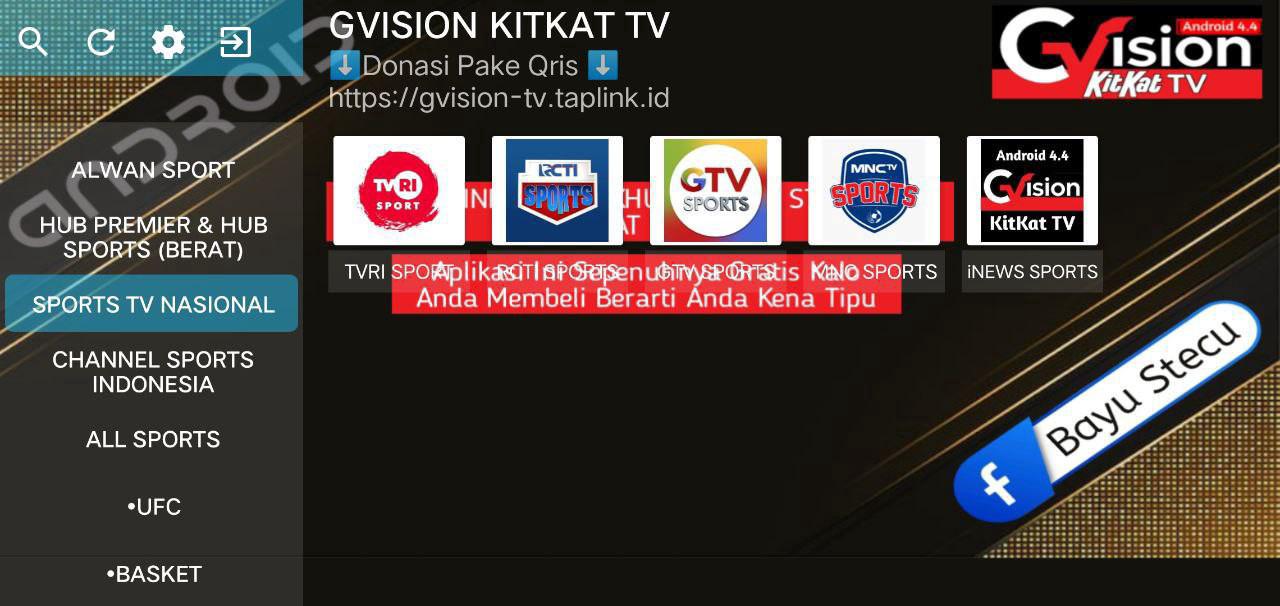Screen dimensions: 1280x606
Task: Choose the ALL SPORTS category
Action: [x=153, y=439]
